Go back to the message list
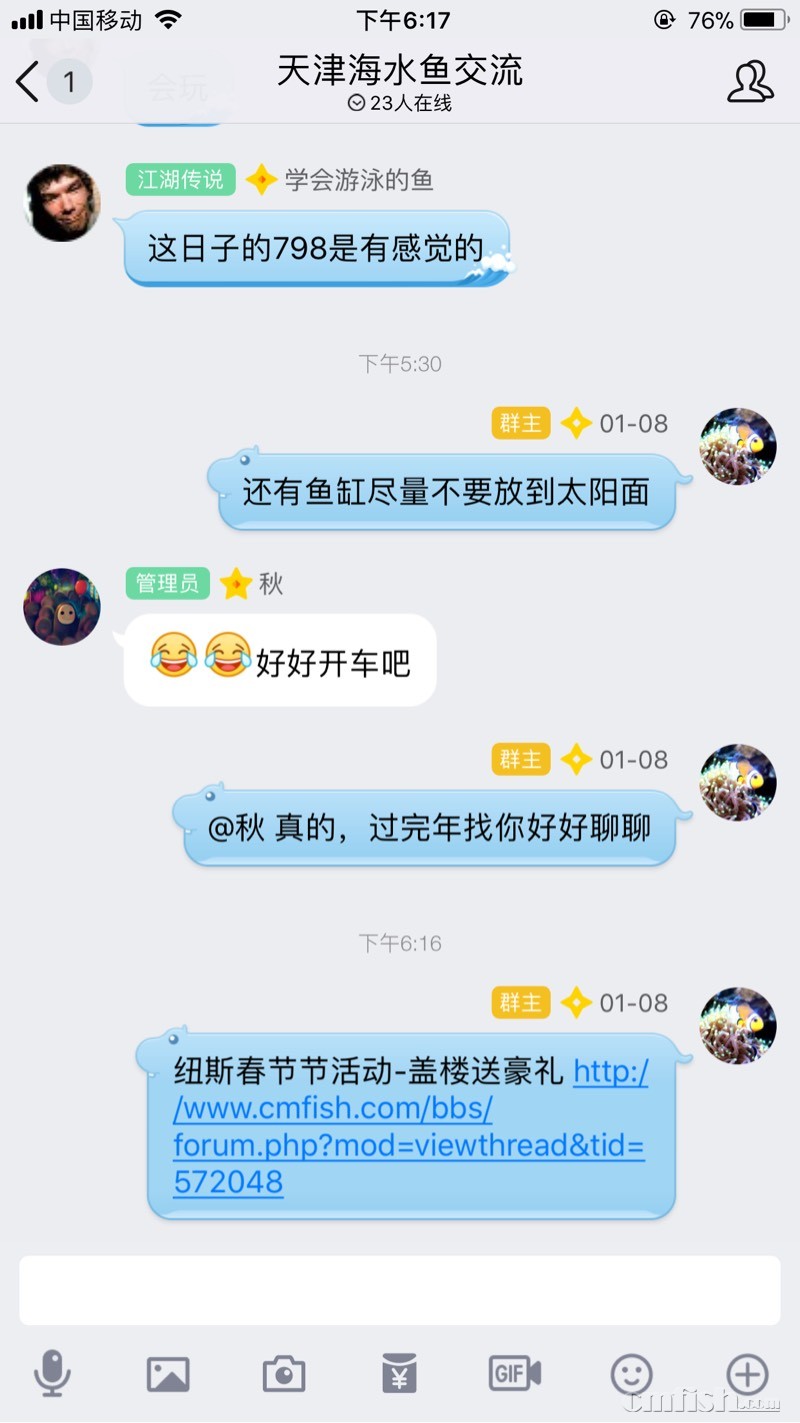The width and height of the screenshot is (800, 1423). point(30,81)
